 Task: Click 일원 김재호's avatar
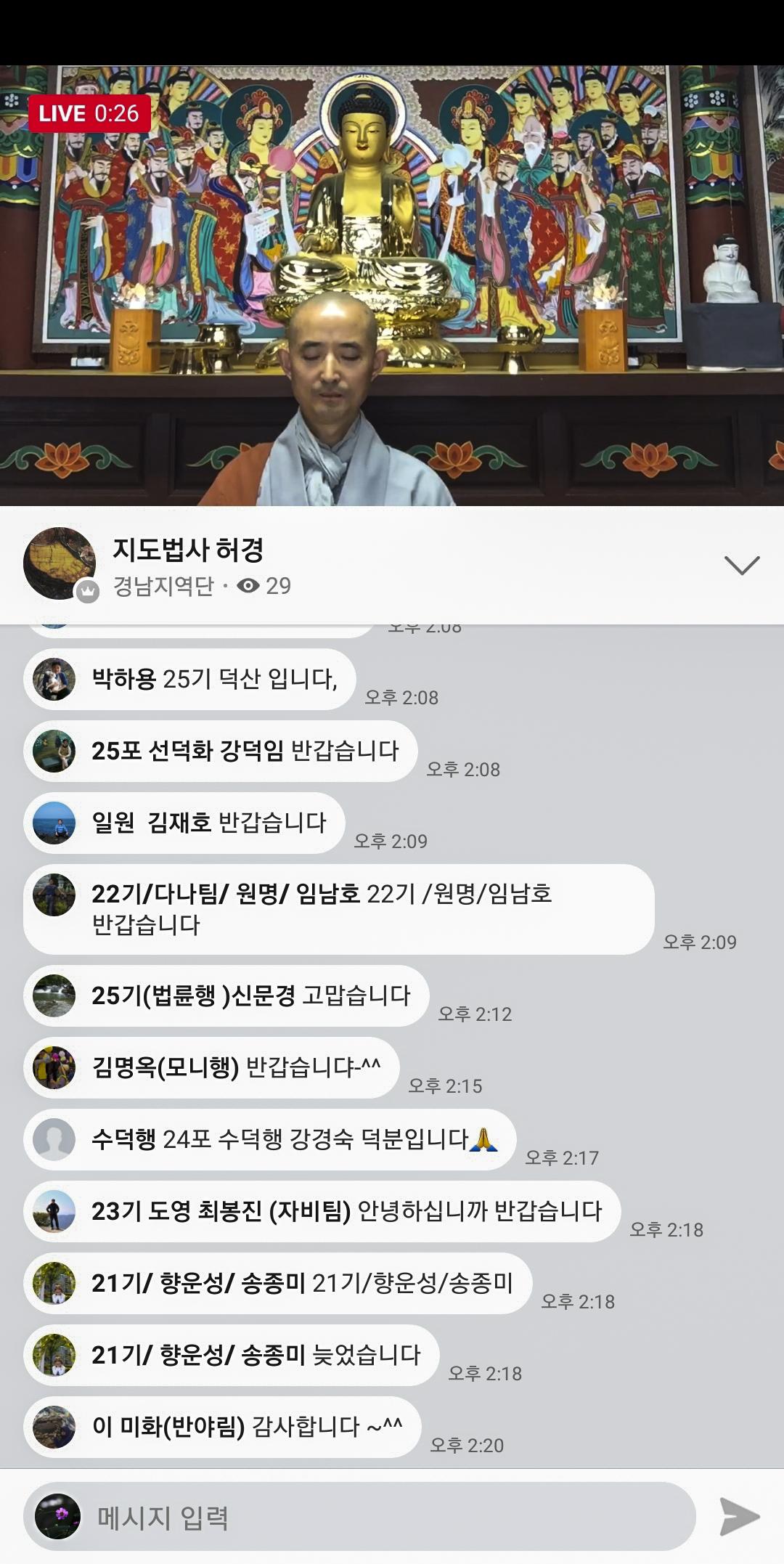(54, 823)
